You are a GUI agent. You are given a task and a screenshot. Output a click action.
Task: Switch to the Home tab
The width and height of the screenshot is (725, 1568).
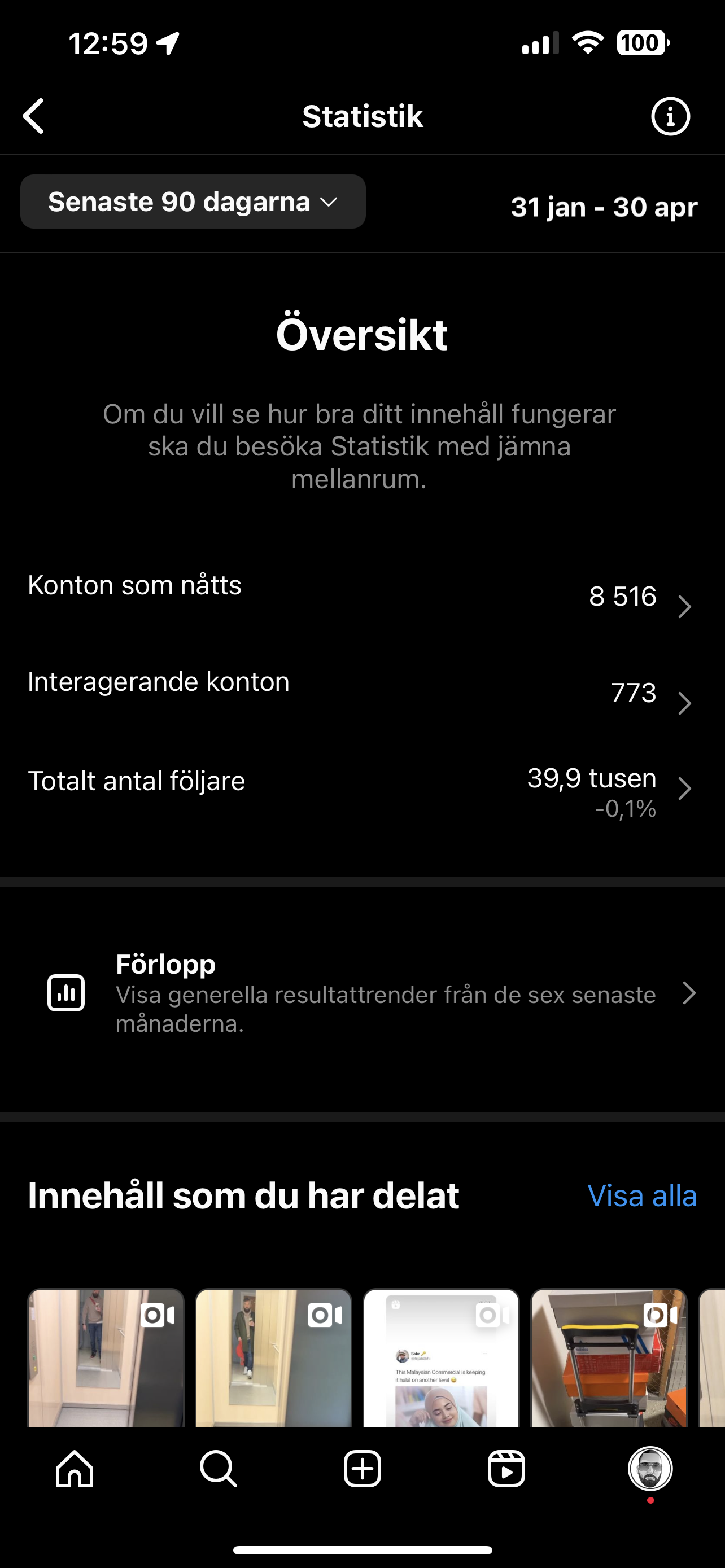tap(75, 1469)
